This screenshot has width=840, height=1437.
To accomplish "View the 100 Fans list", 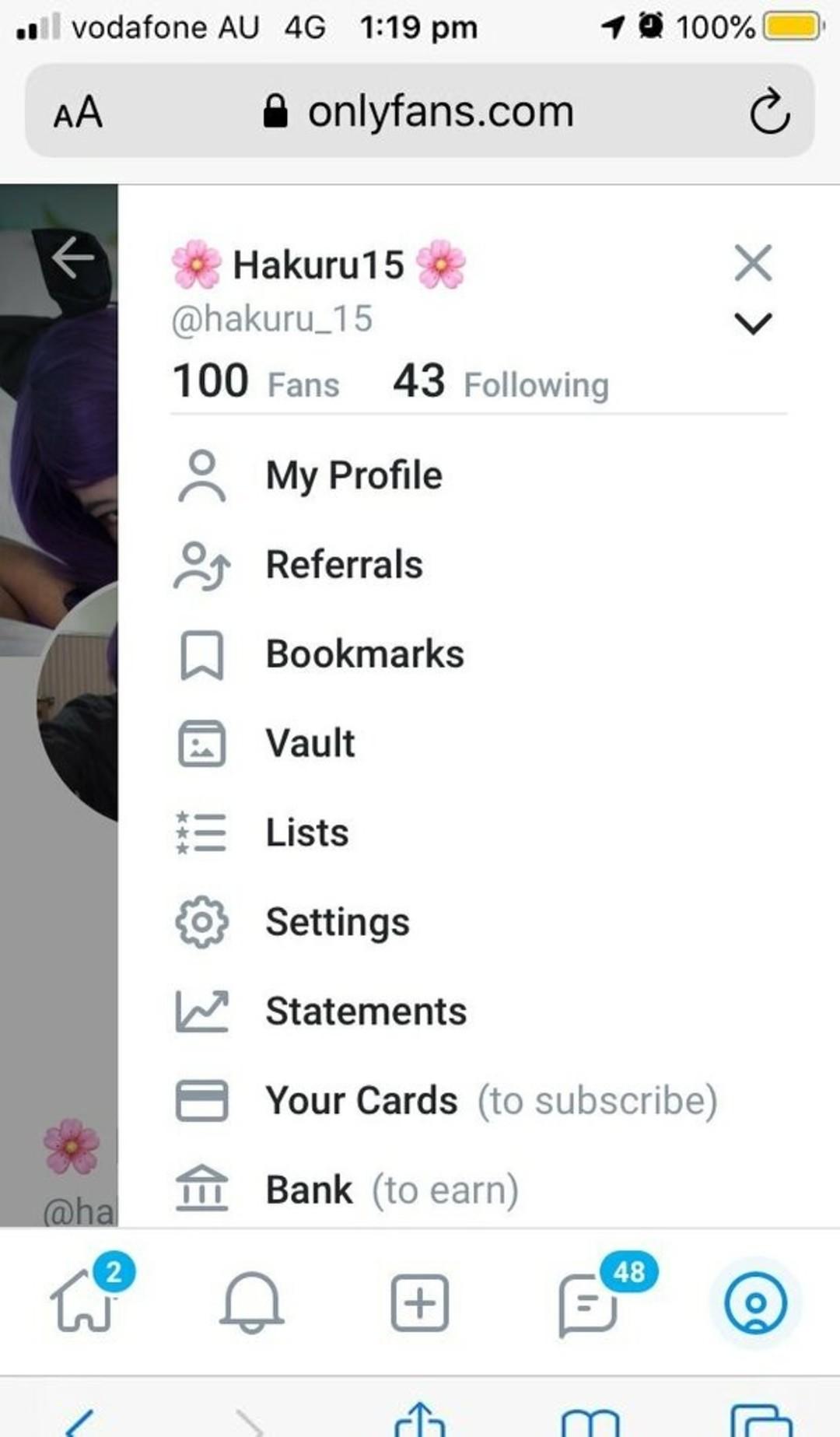I will point(256,381).
